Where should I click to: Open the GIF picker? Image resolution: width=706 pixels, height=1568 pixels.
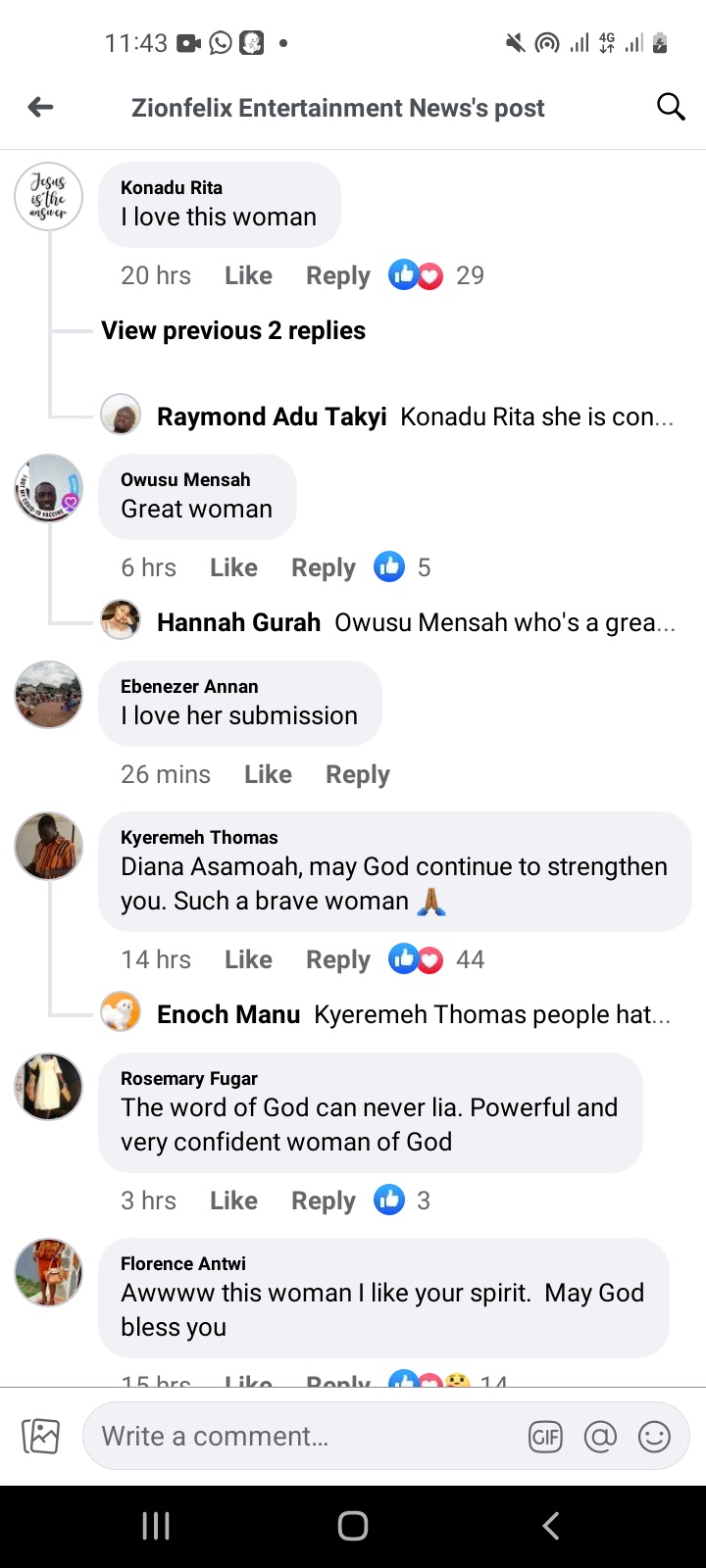coord(545,1438)
